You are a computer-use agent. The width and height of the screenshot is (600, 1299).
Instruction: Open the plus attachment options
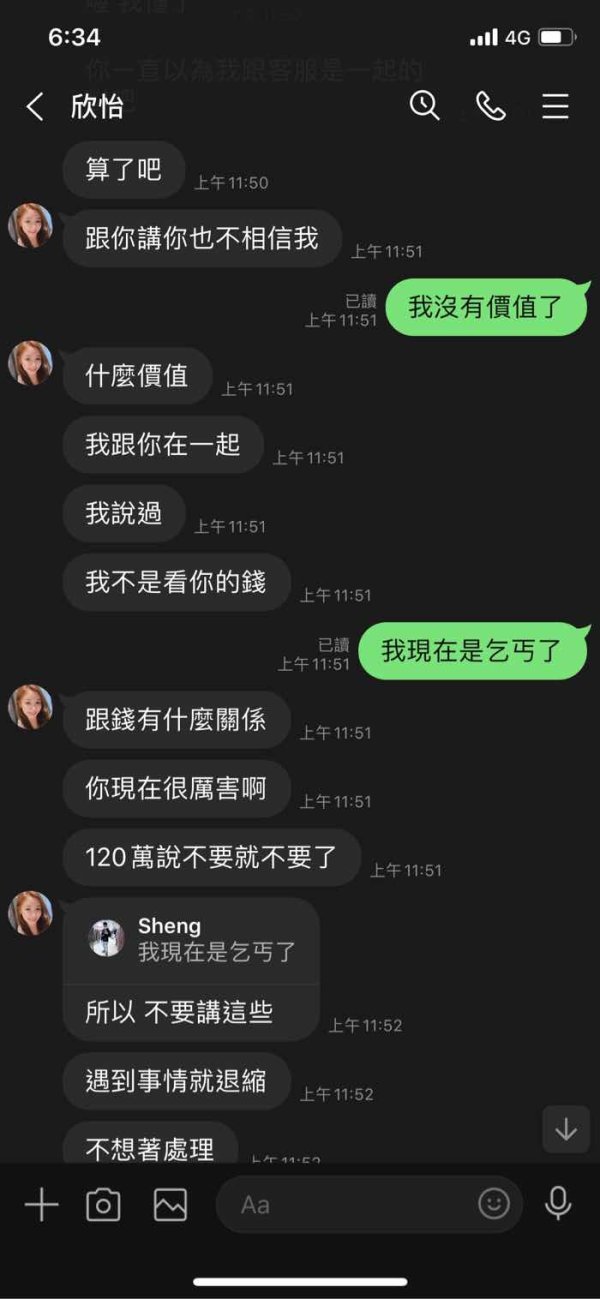click(x=41, y=1205)
